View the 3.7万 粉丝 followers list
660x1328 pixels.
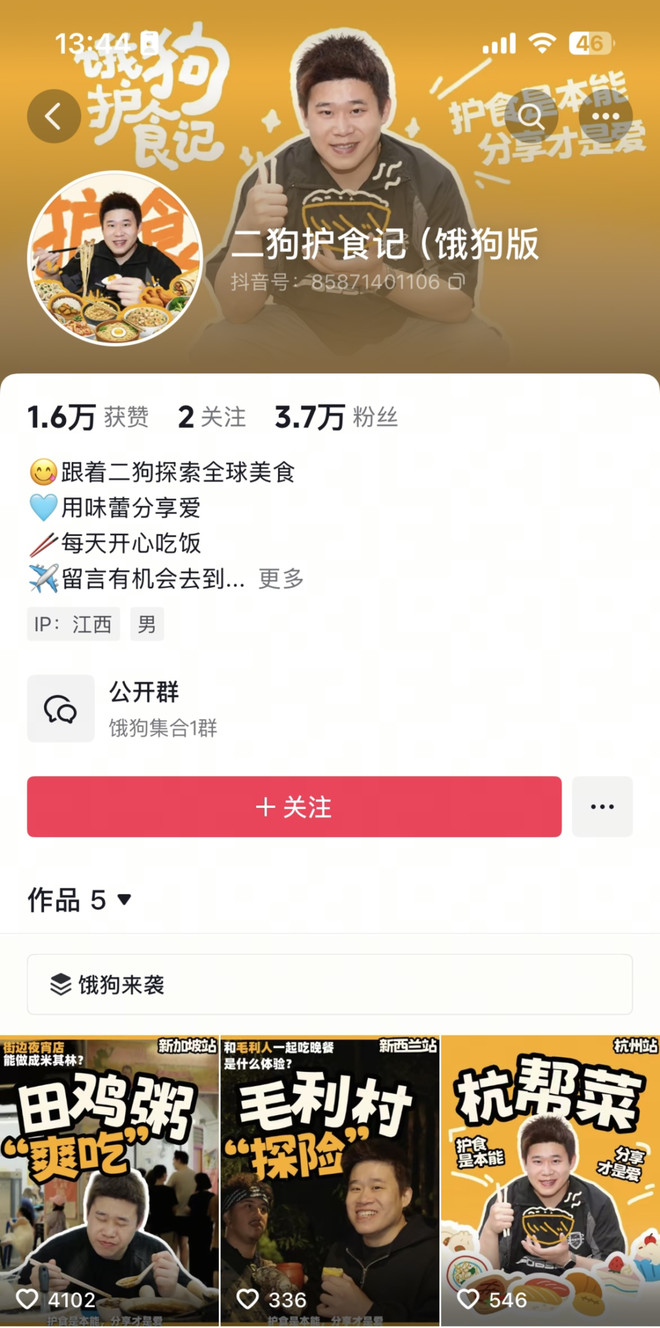click(x=336, y=417)
